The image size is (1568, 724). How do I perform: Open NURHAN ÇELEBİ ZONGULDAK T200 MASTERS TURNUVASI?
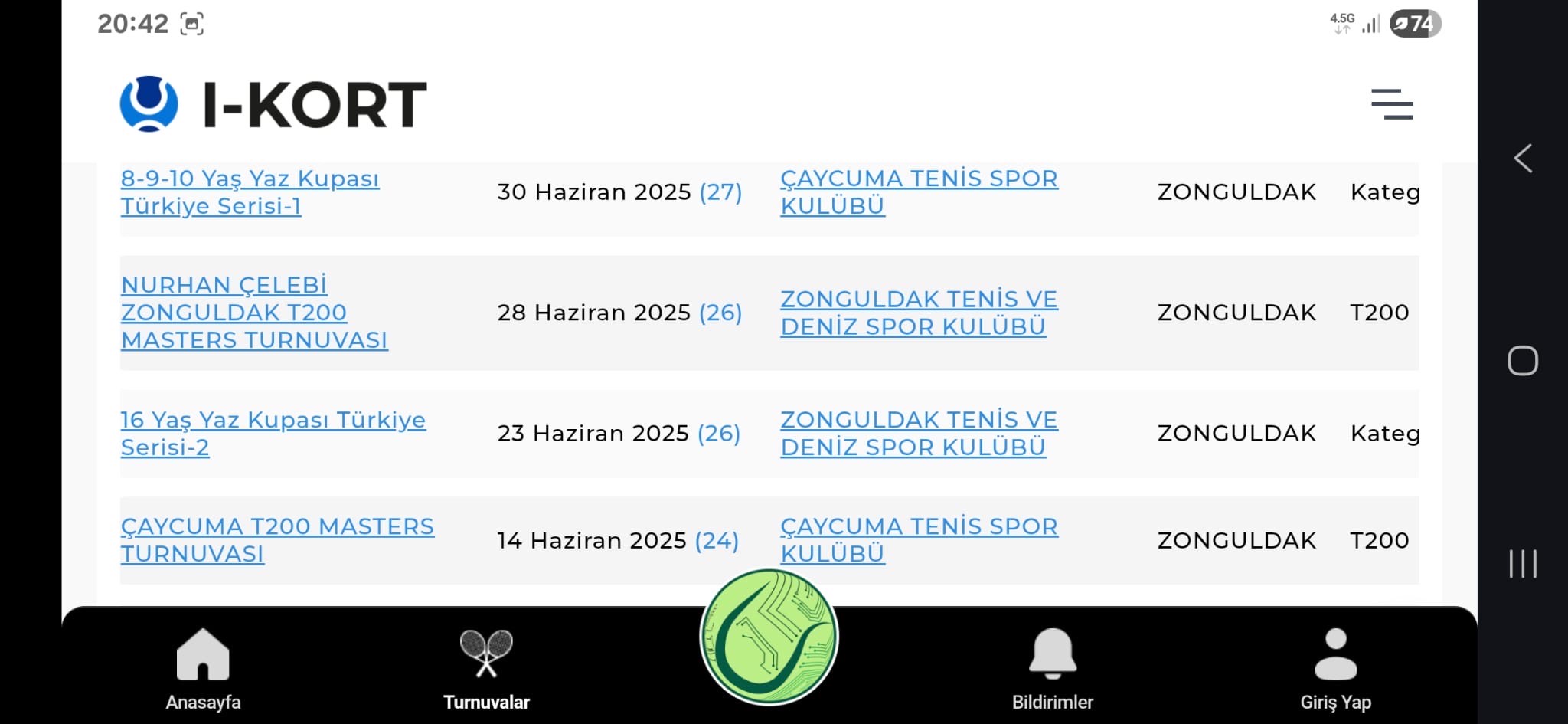[254, 312]
